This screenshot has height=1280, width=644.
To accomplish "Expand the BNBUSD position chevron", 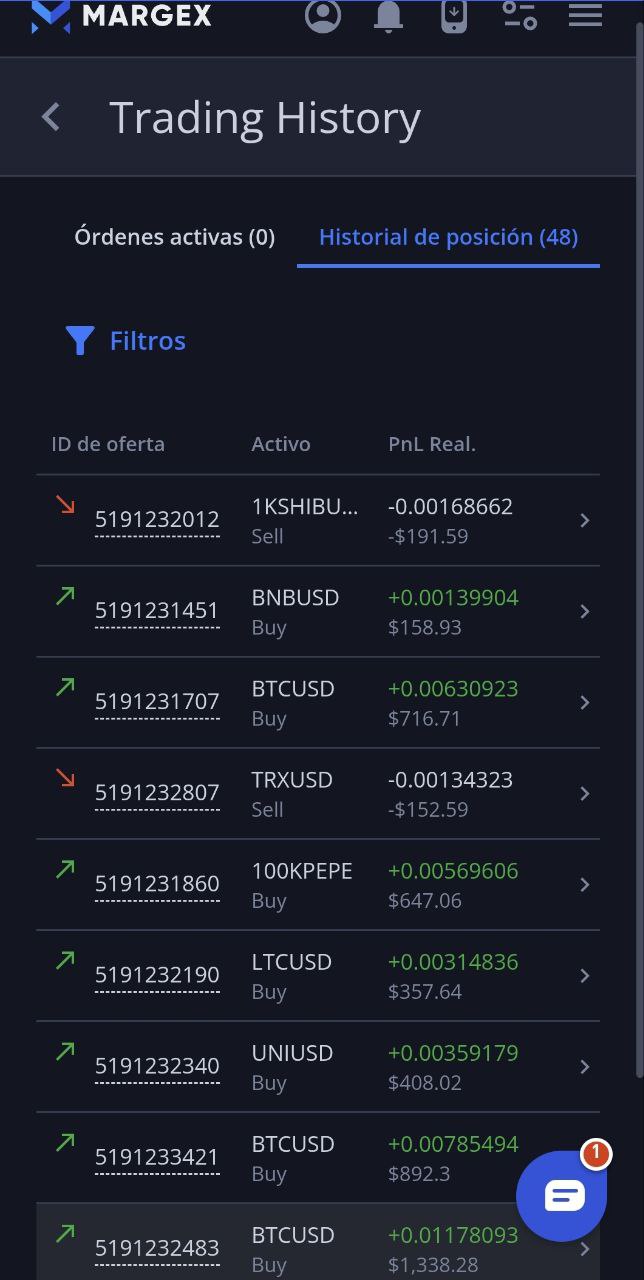I will coord(585,612).
